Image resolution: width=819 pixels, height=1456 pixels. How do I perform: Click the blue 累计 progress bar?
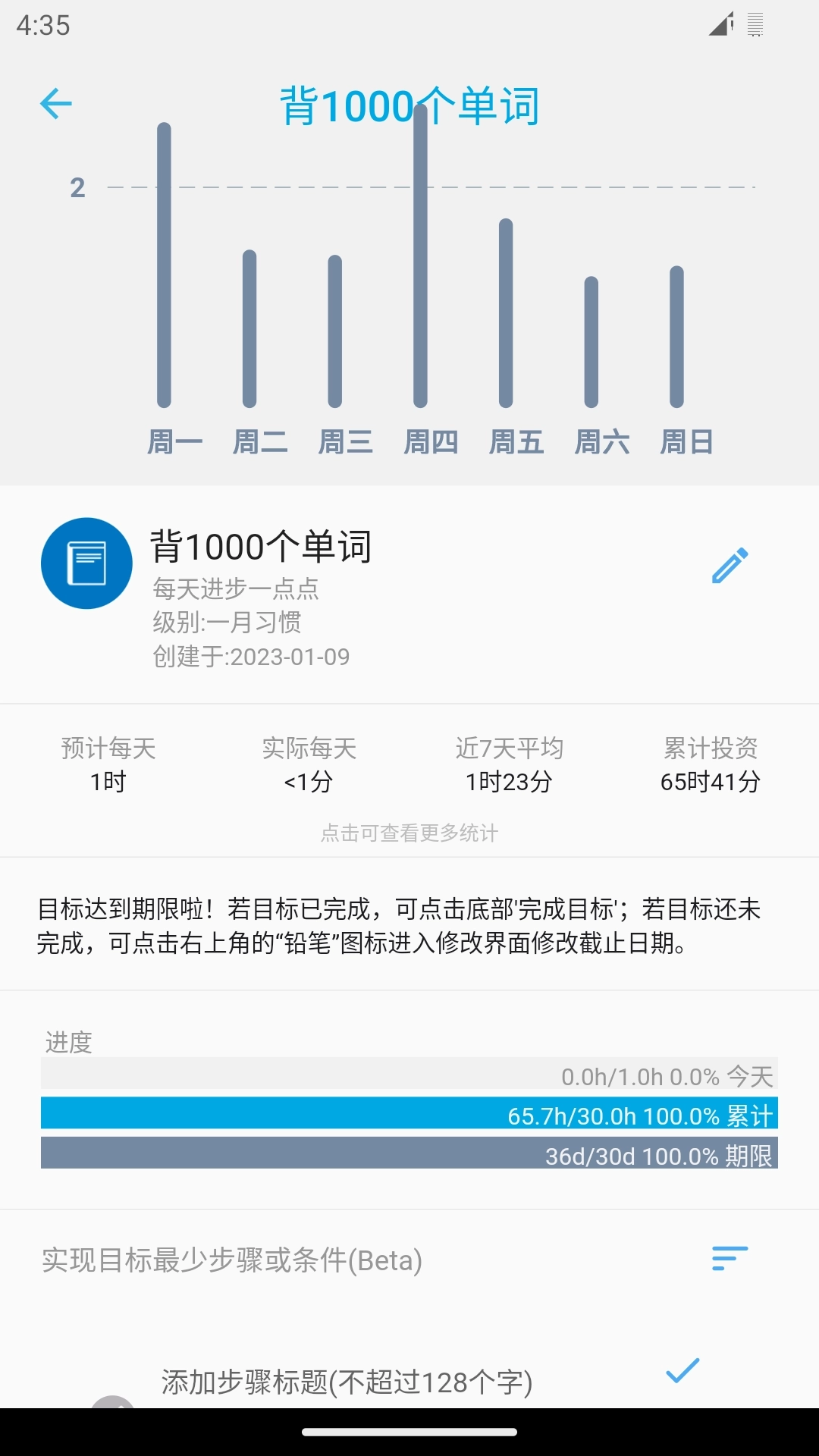409,1116
